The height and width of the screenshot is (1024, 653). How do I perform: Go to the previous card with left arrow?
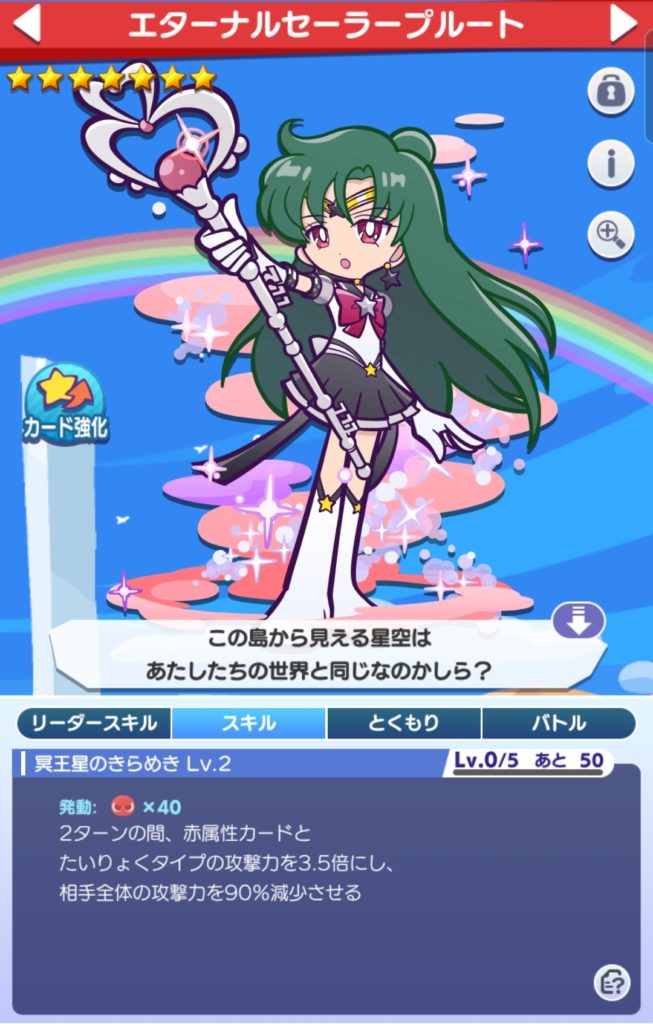pyautogui.click(x=27, y=24)
